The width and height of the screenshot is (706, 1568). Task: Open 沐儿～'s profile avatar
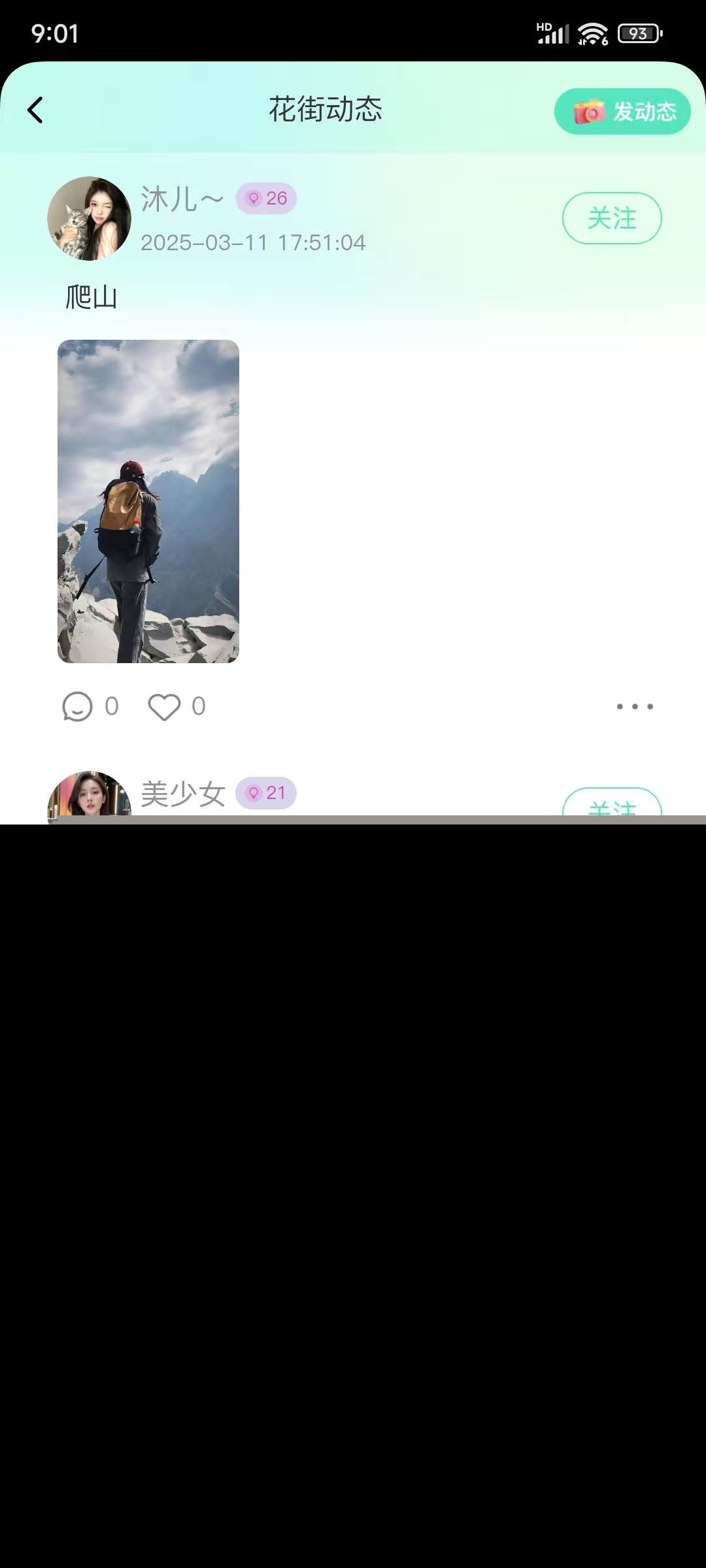click(90, 218)
